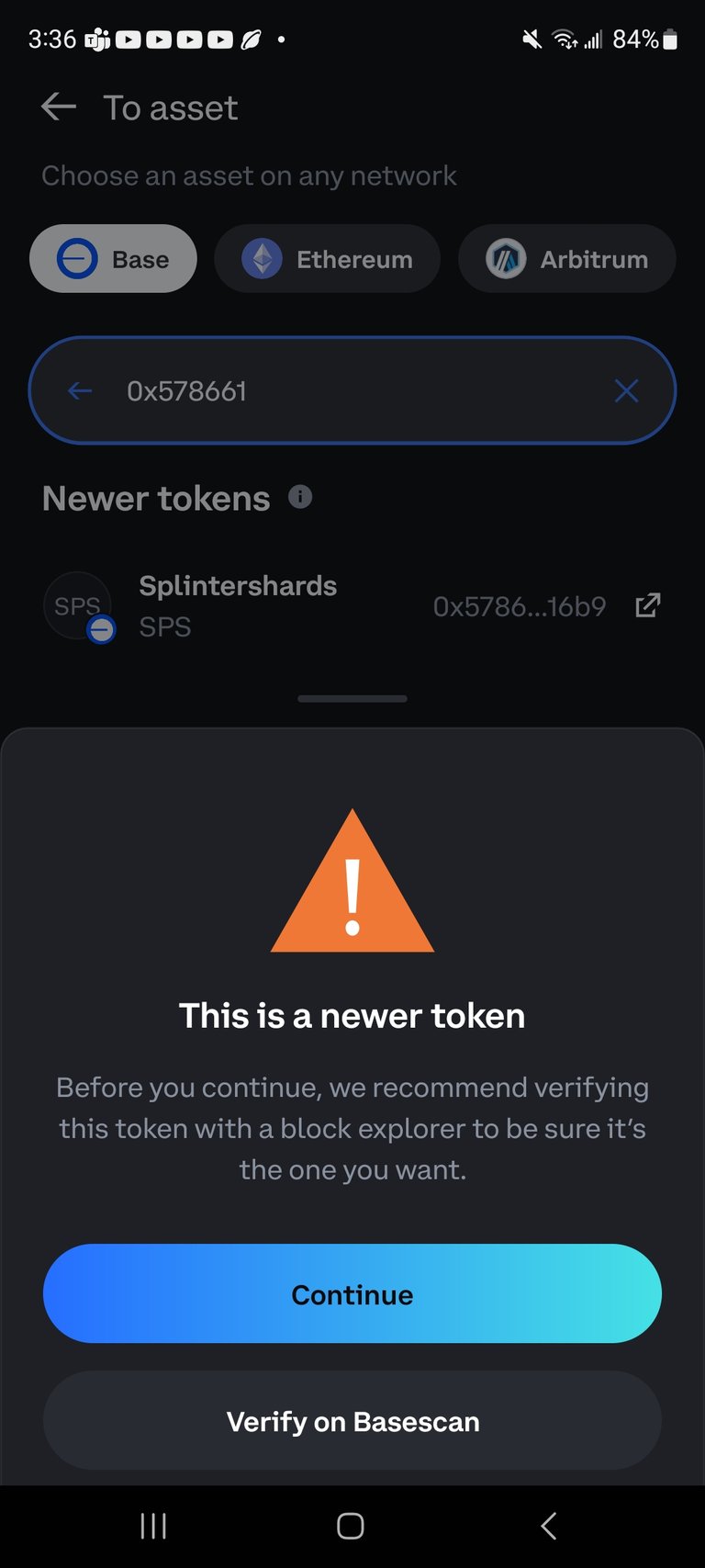
Task: Tap the search field containing 0x578661
Action: (x=352, y=390)
